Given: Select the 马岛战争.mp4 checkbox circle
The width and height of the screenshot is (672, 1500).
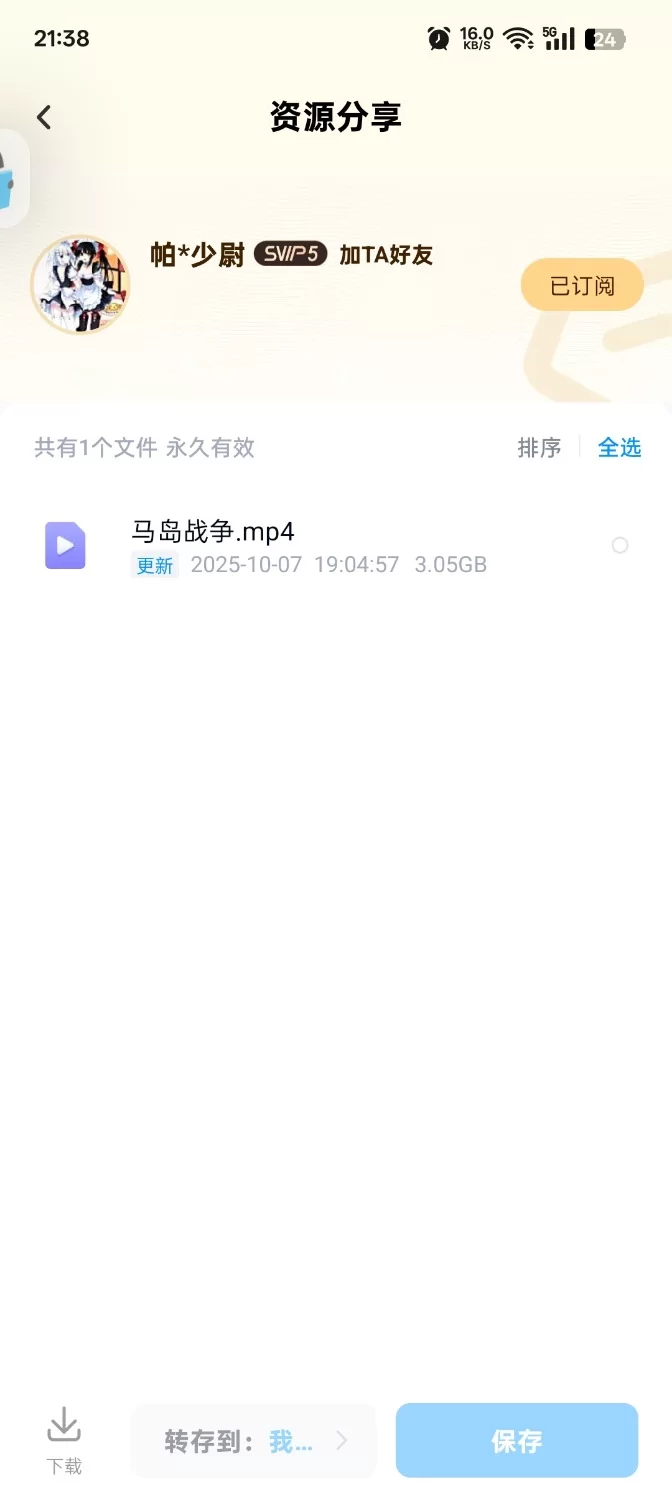Looking at the screenshot, I should coord(620,545).
